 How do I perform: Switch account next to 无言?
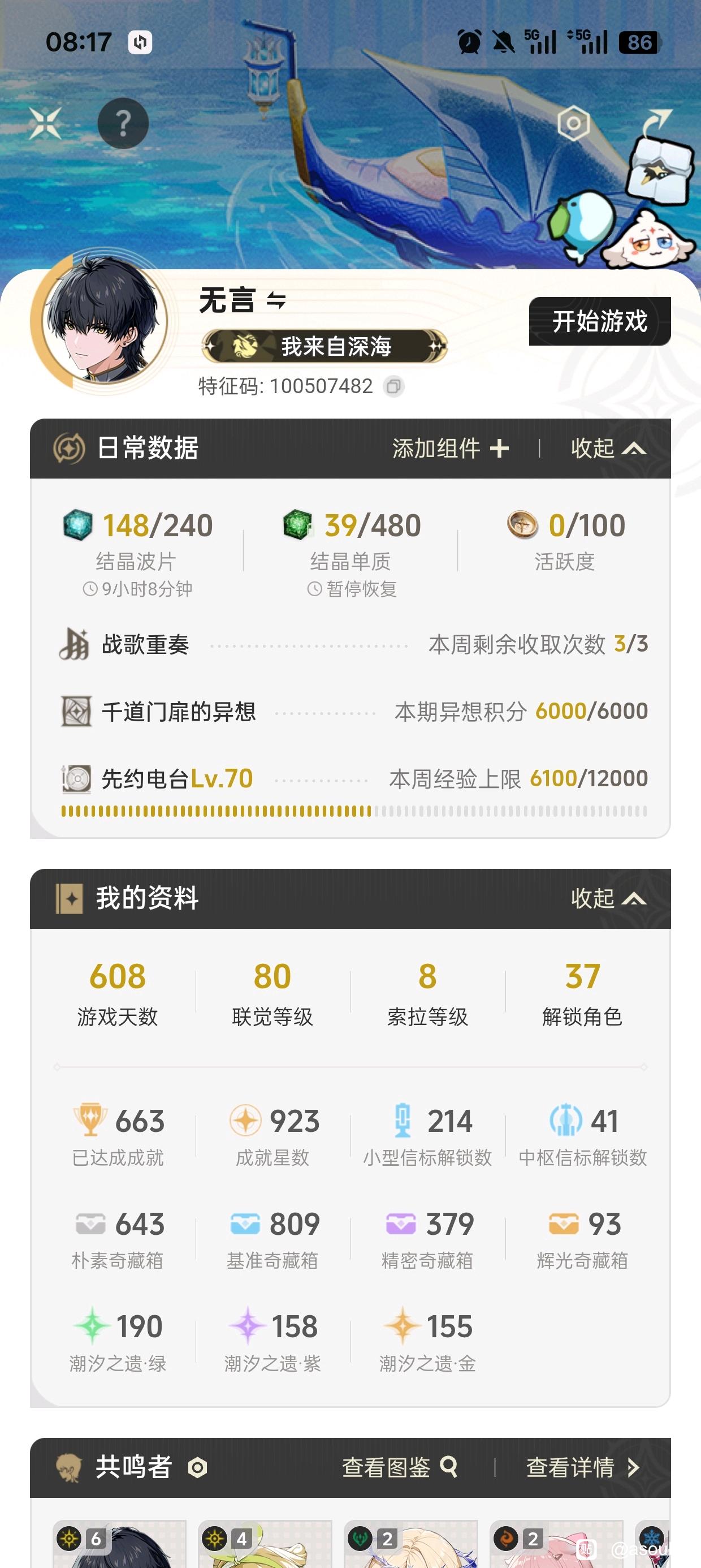(276, 301)
